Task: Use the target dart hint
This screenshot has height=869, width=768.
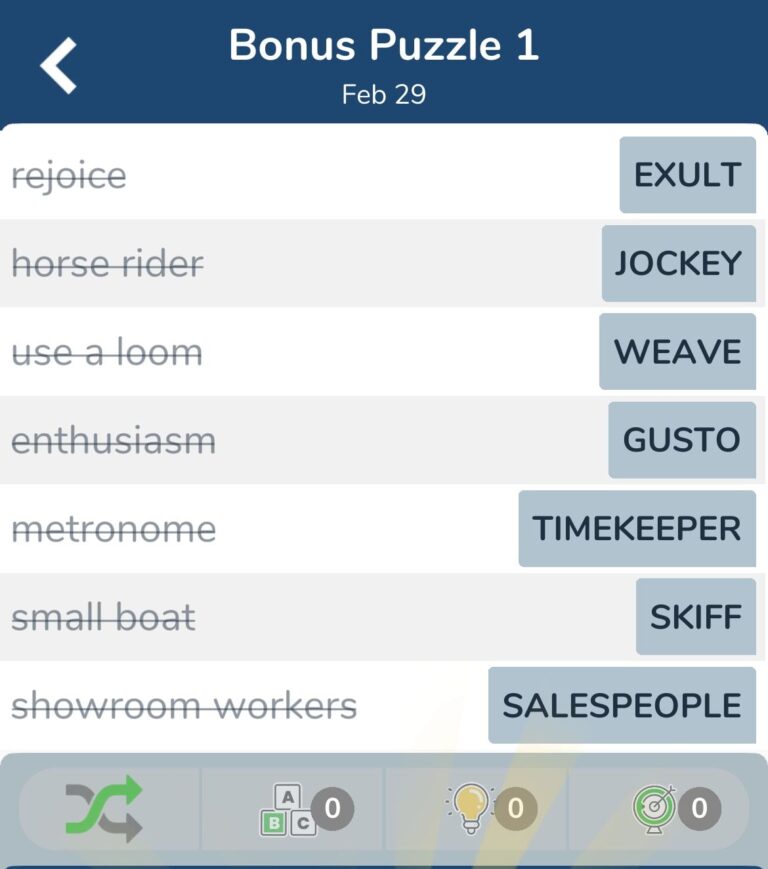Action: [657, 808]
